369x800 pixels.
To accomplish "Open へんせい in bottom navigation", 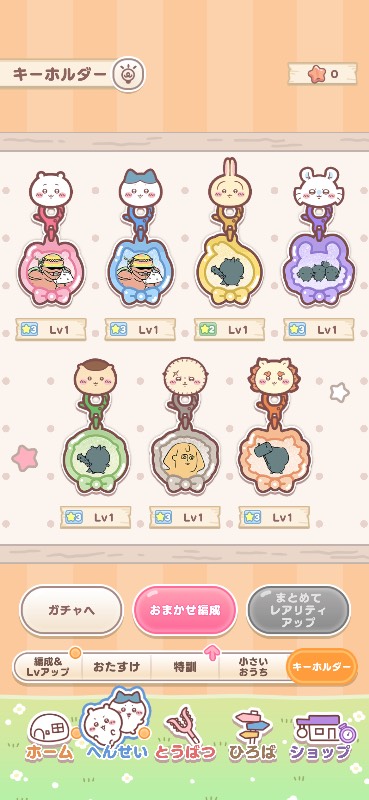I will coord(117,725).
